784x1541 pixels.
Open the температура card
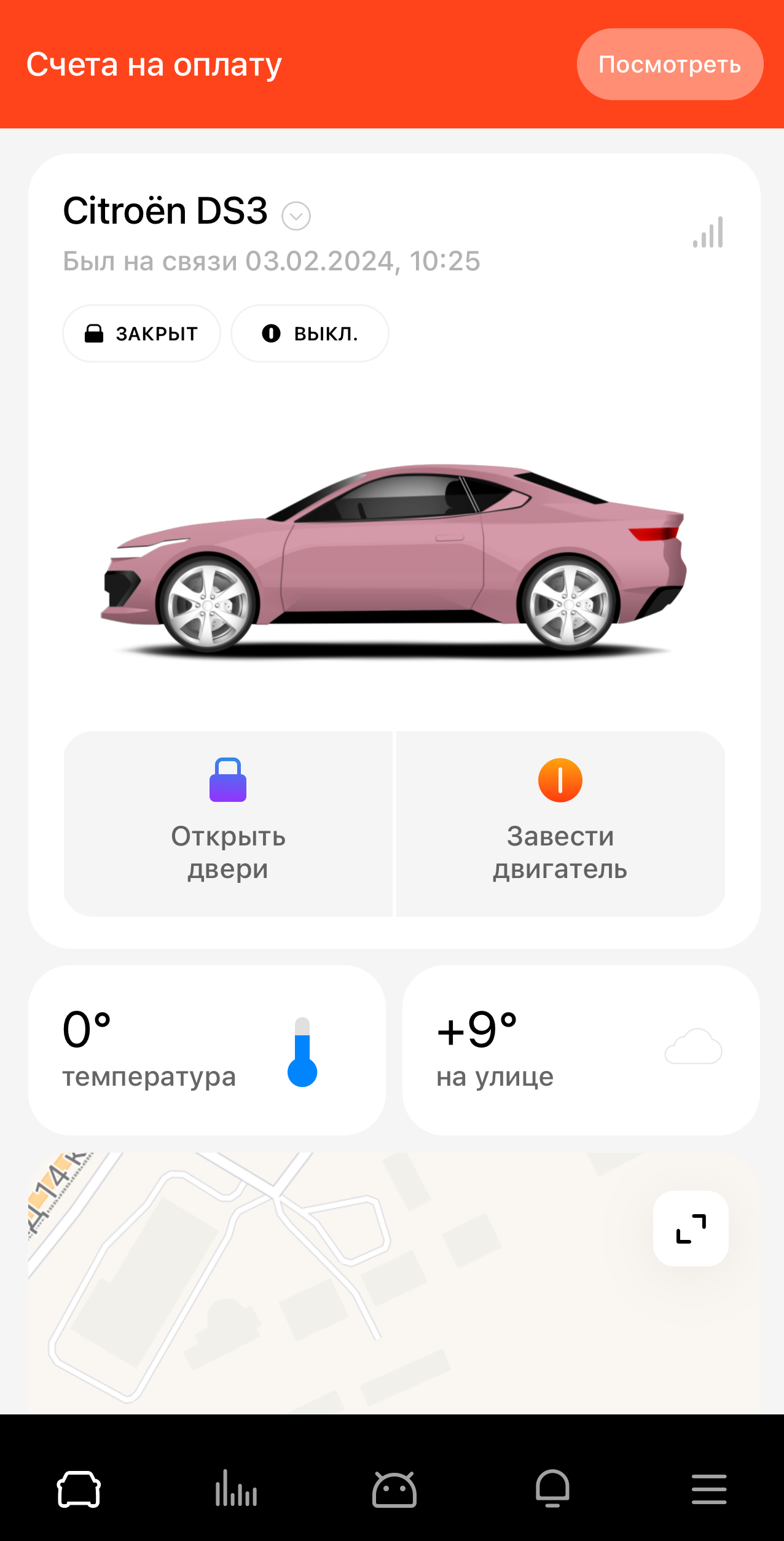pos(206,1050)
